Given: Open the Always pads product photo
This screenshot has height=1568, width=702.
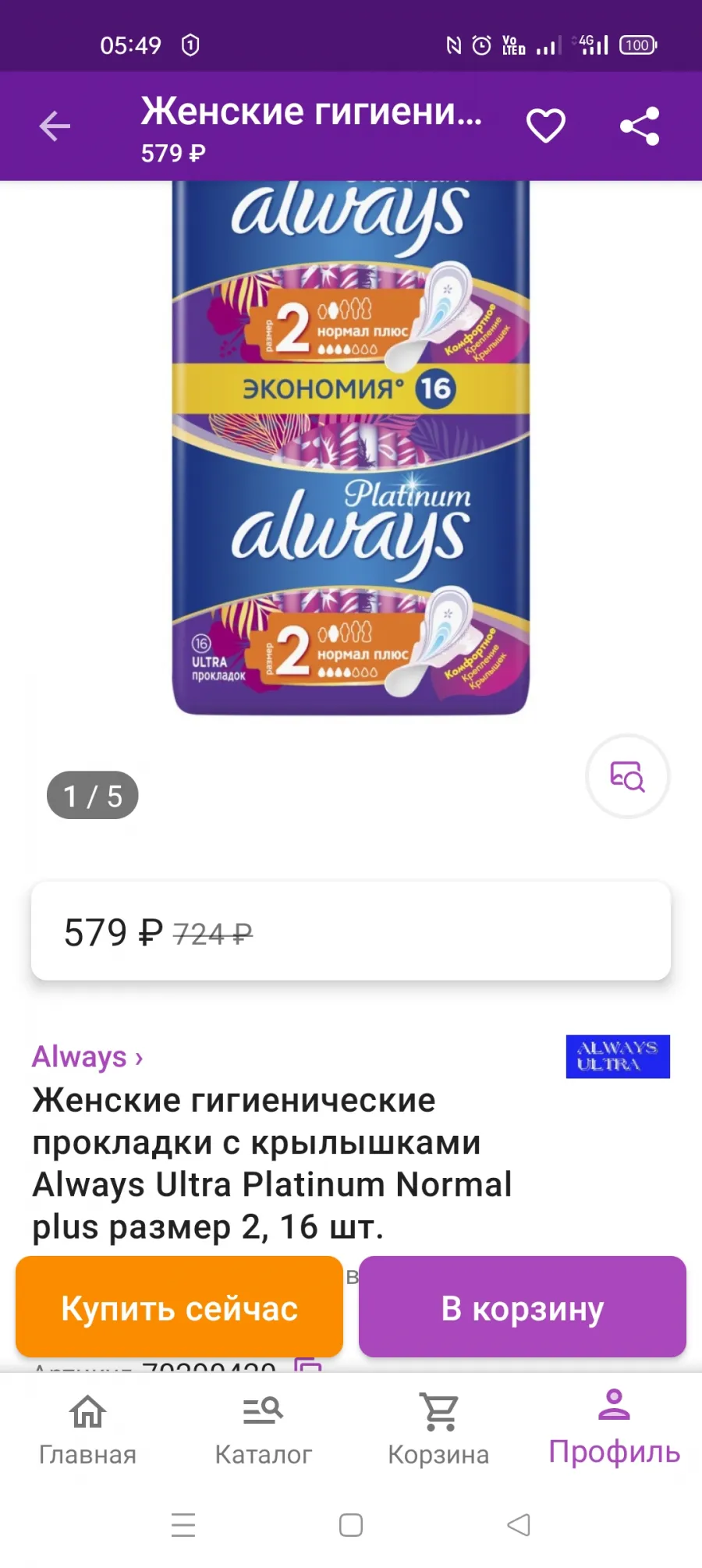Looking at the screenshot, I should 351,448.
